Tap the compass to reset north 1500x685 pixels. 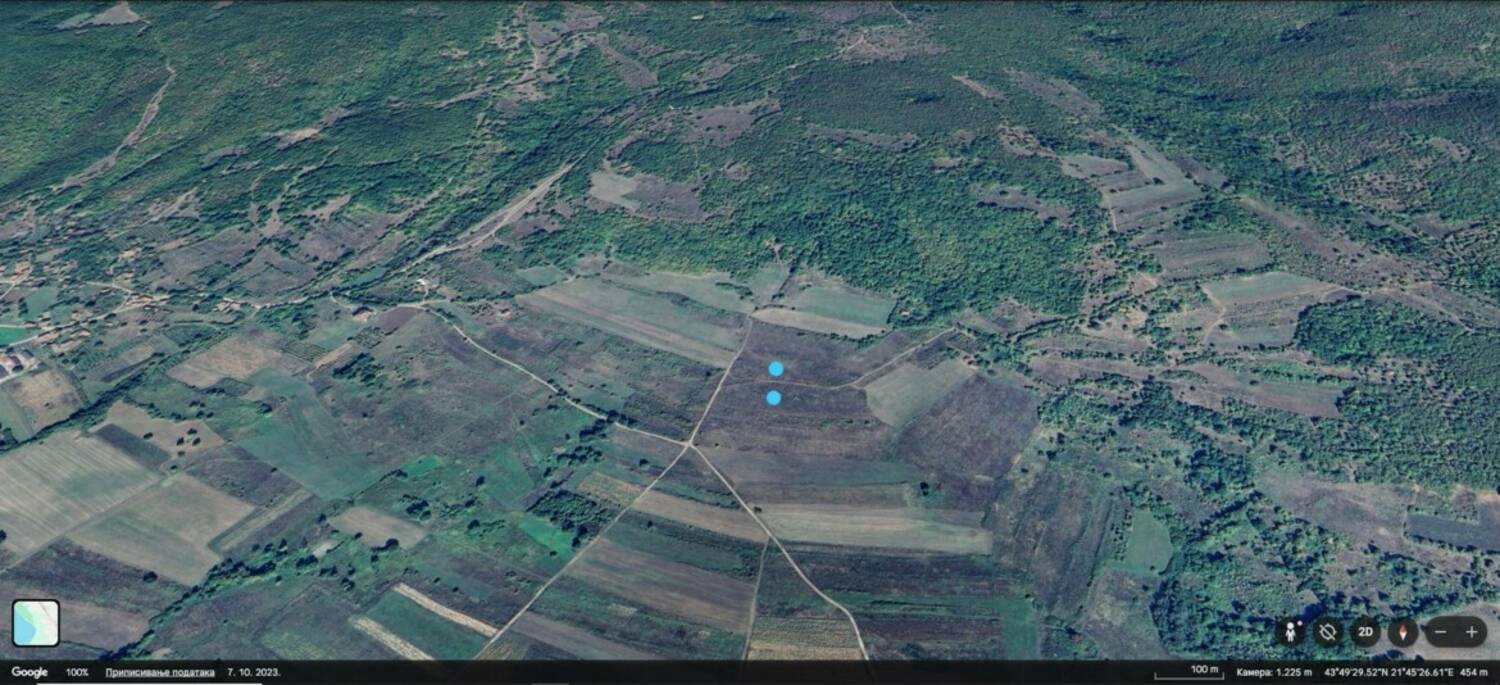(x=1403, y=632)
